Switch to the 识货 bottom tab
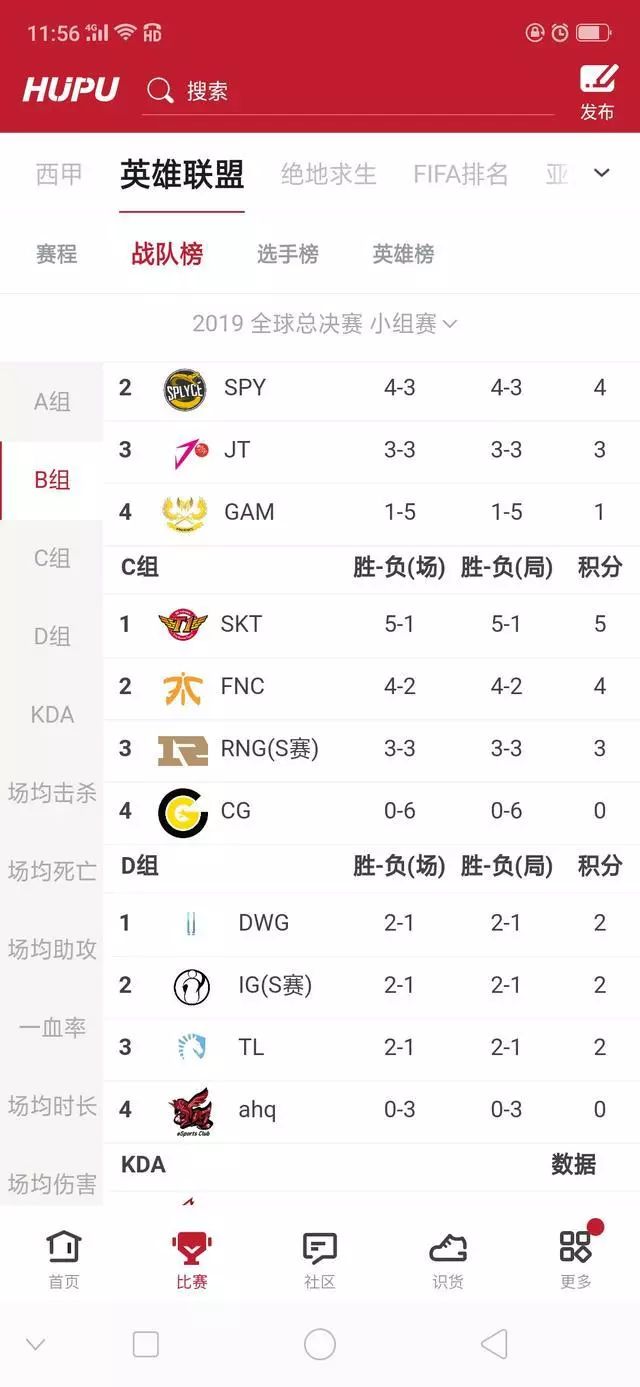640x1387 pixels. [x=448, y=1260]
